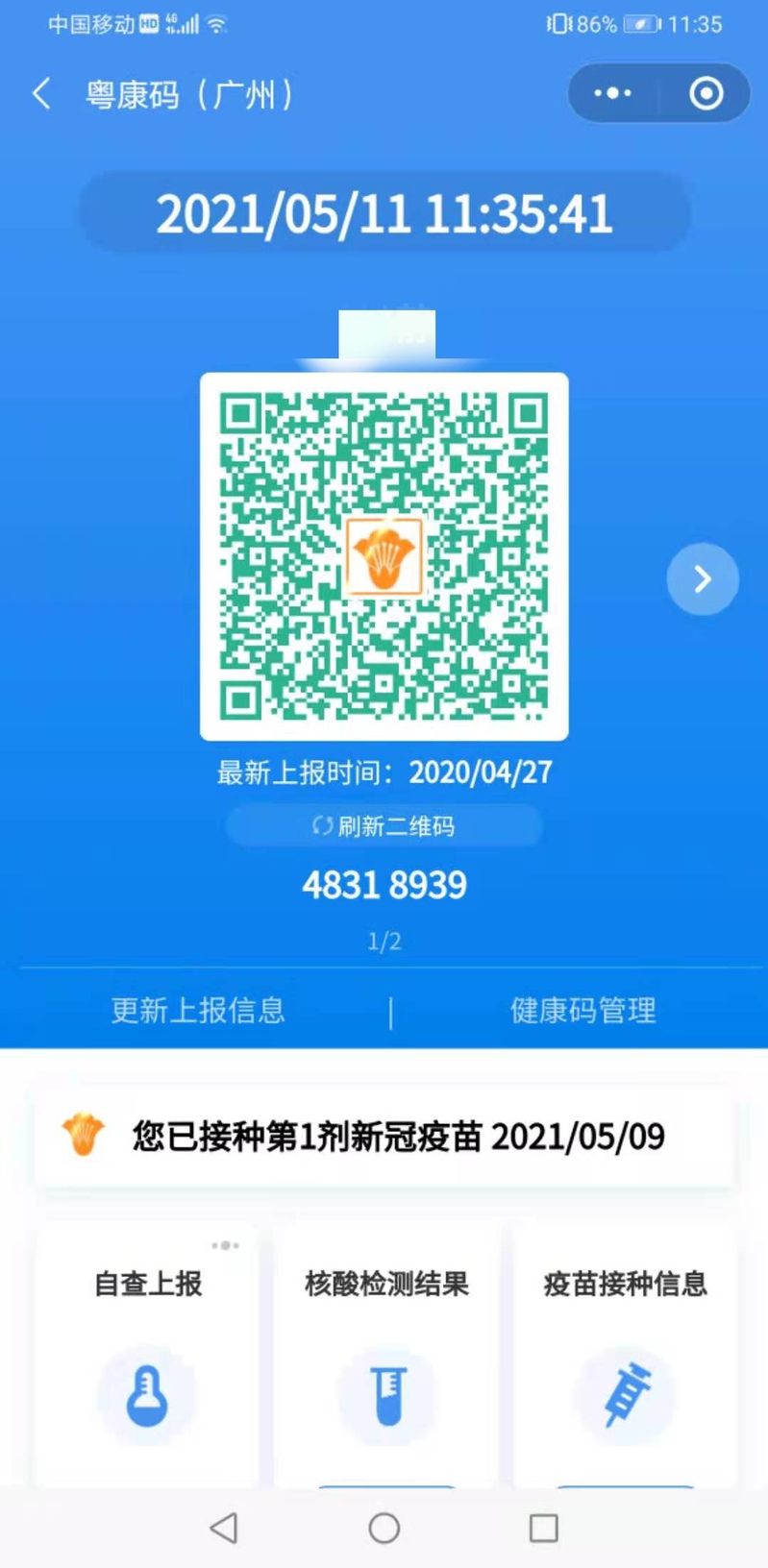Refresh the QR code via 刷新二维码

click(x=384, y=826)
